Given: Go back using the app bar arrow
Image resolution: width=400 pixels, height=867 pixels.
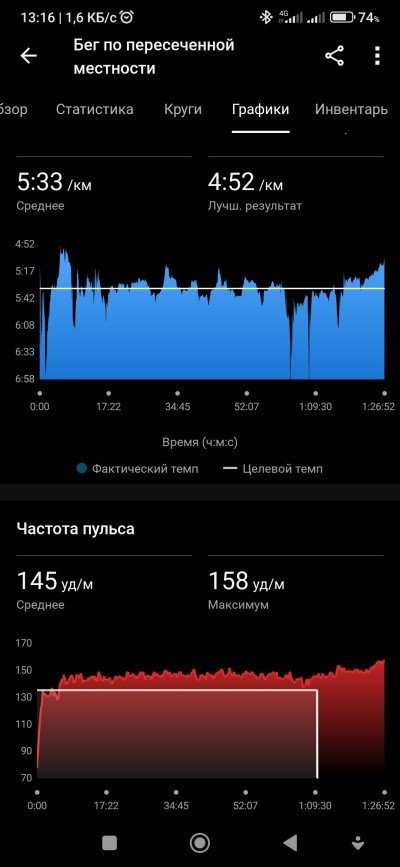Looking at the screenshot, I should tap(28, 56).
